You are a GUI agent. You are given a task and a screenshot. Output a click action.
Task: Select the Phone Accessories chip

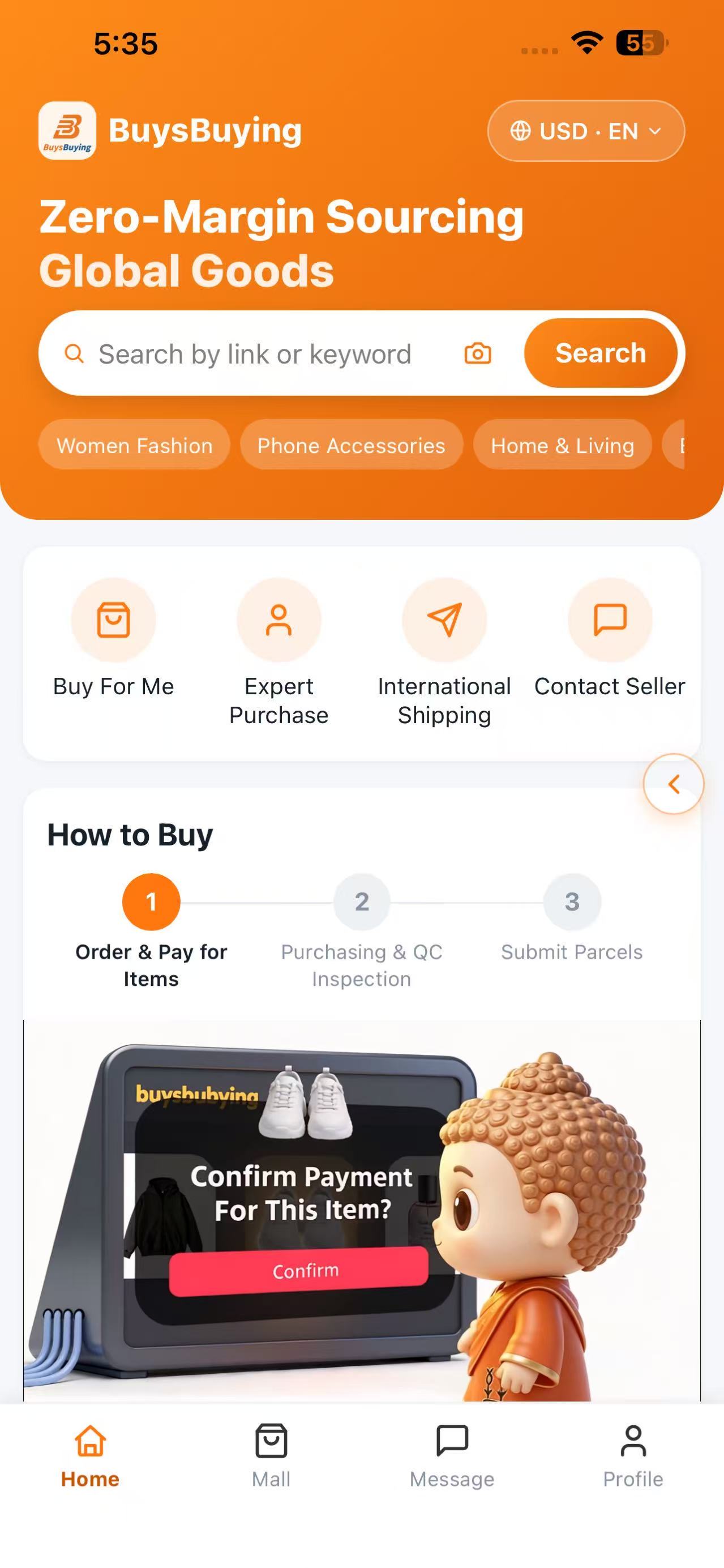click(351, 445)
